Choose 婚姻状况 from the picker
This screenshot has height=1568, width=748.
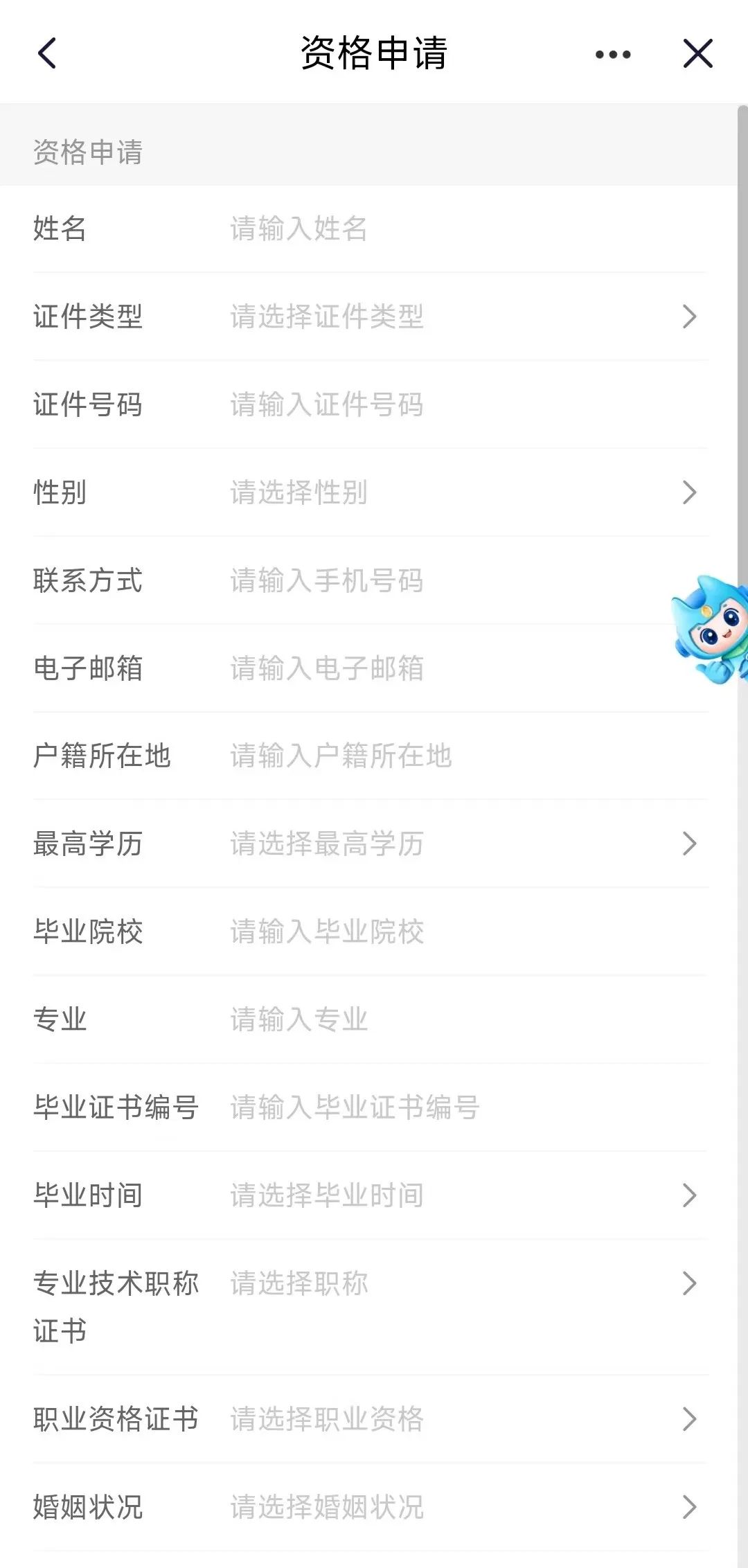pos(457,1507)
